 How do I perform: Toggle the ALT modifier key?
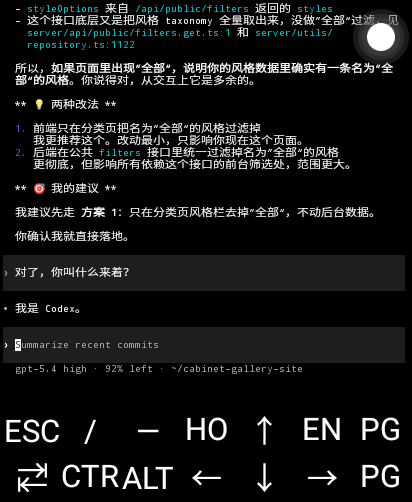coord(147,477)
